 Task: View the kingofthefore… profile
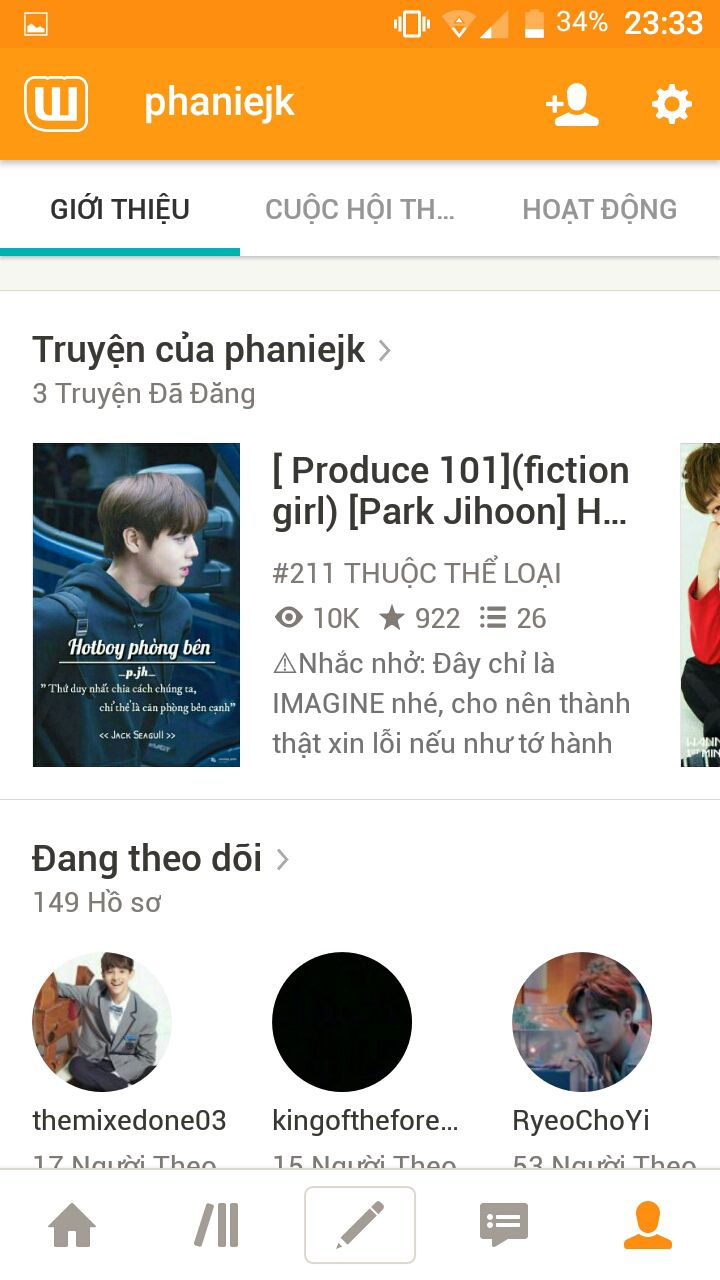pos(342,1022)
